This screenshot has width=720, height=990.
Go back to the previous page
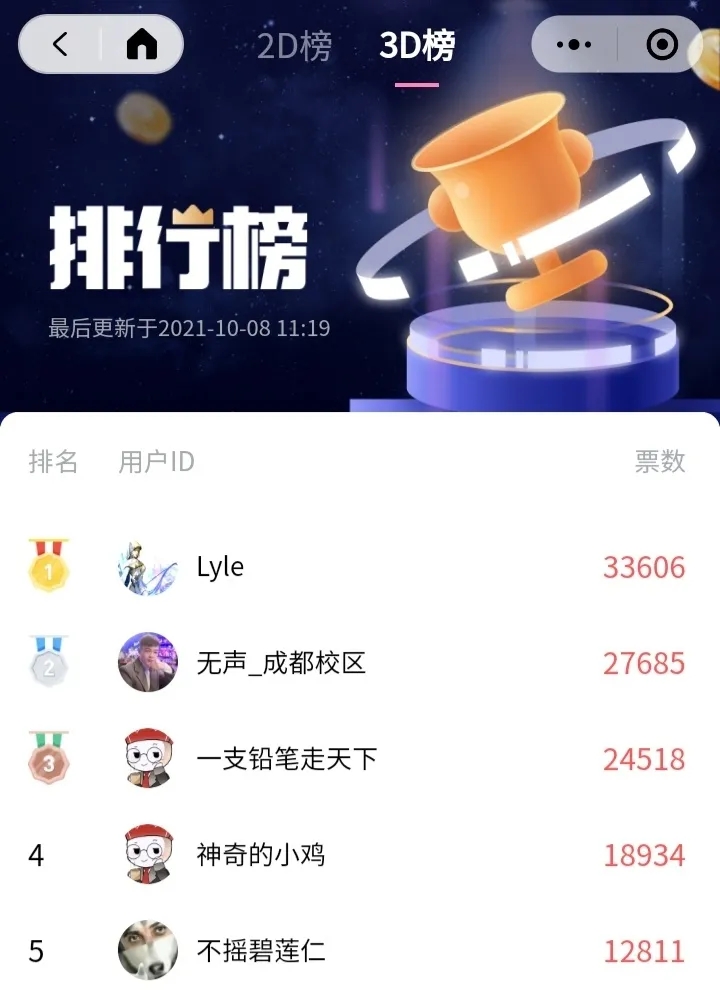[x=61, y=45]
